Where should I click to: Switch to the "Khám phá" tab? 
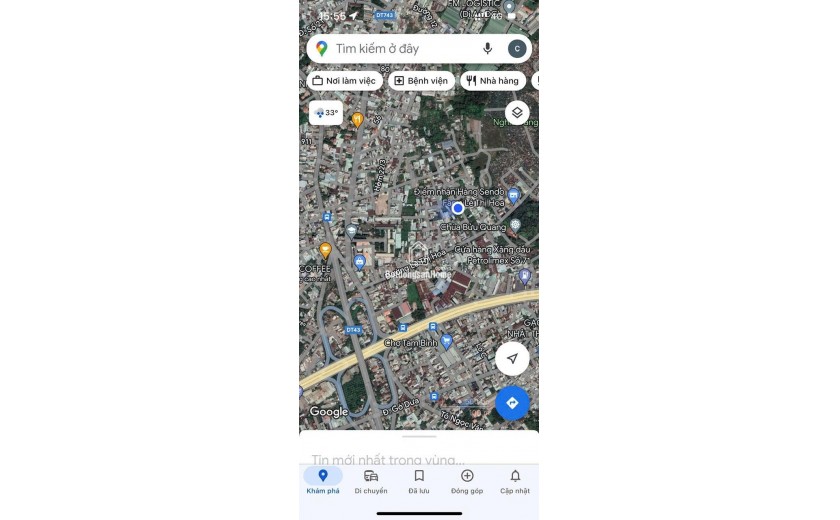pyautogui.click(x=322, y=480)
